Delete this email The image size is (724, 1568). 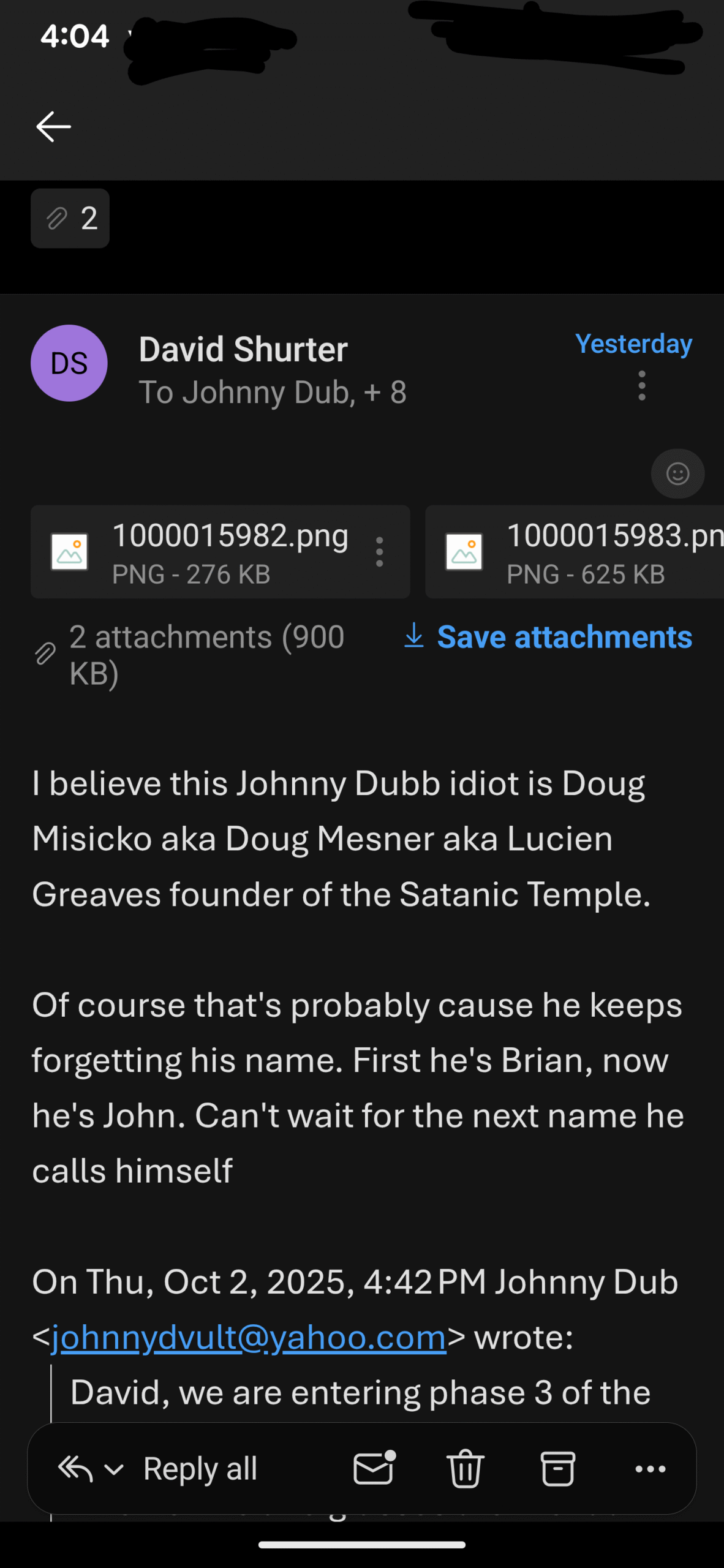coord(466,1469)
